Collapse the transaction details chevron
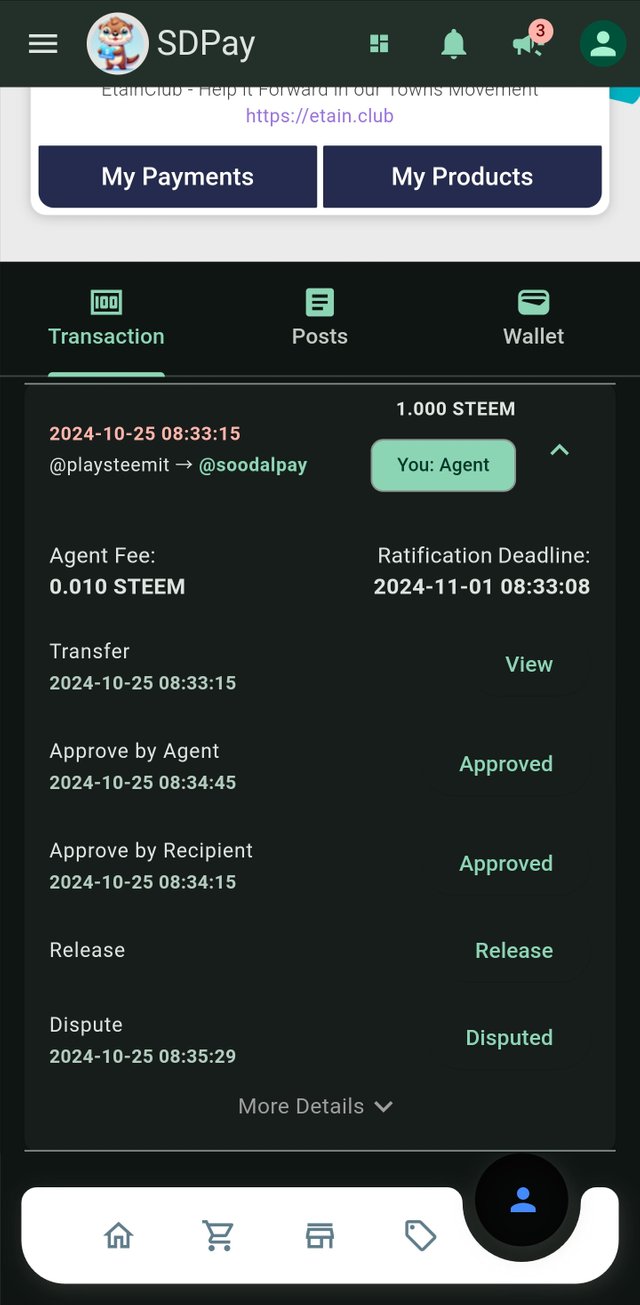Viewport: 640px width, 1305px height. click(560, 451)
